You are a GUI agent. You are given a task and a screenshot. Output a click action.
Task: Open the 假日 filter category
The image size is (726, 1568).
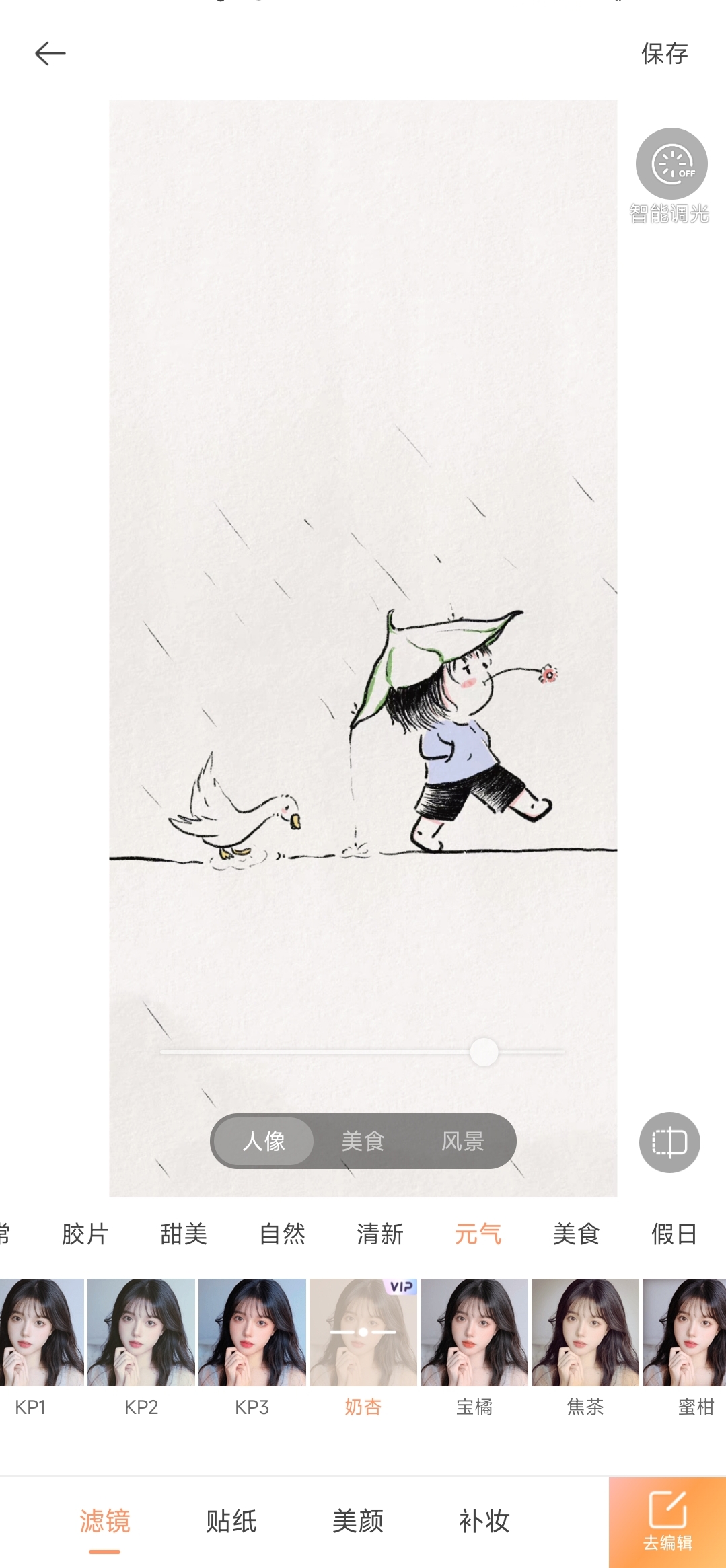(x=674, y=1234)
